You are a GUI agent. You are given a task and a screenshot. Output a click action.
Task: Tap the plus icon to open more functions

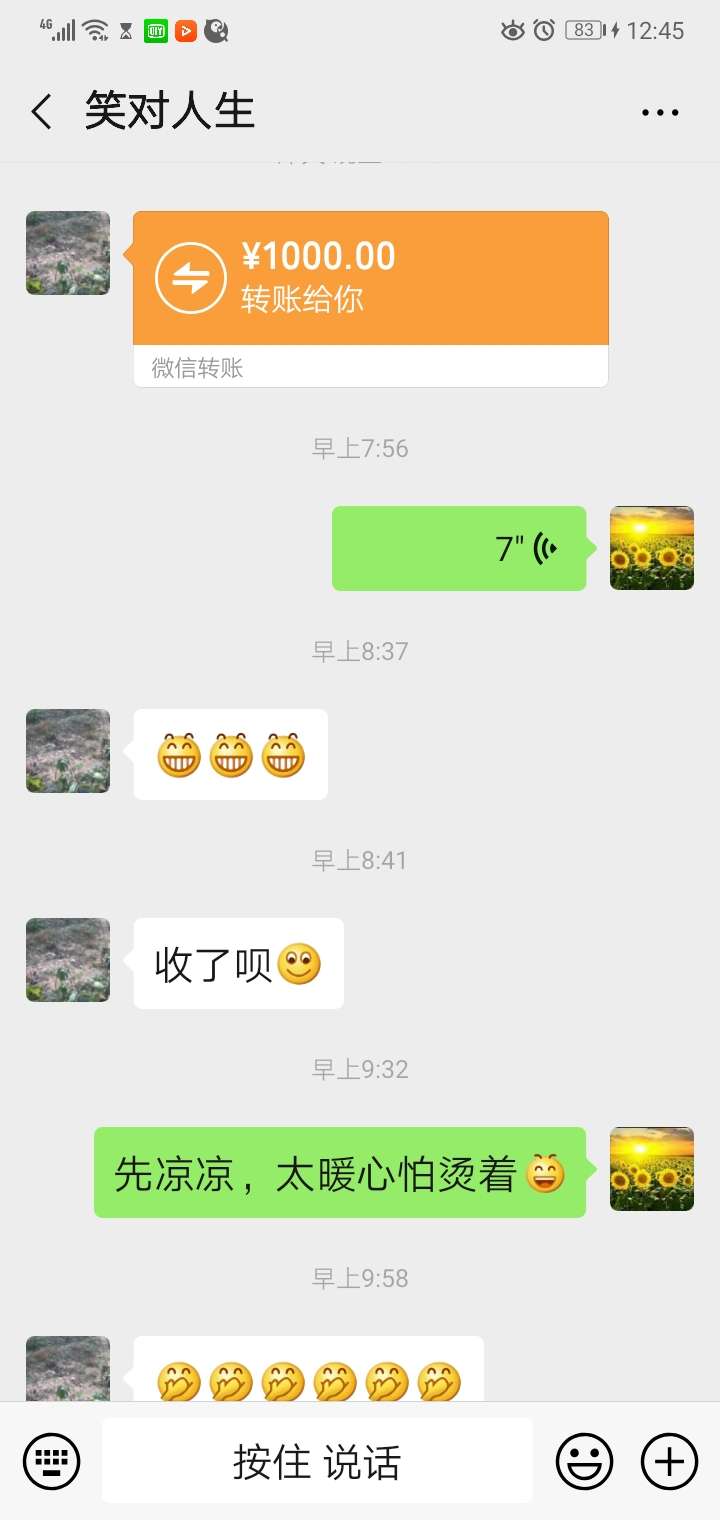pyautogui.click(x=668, y=1460)
